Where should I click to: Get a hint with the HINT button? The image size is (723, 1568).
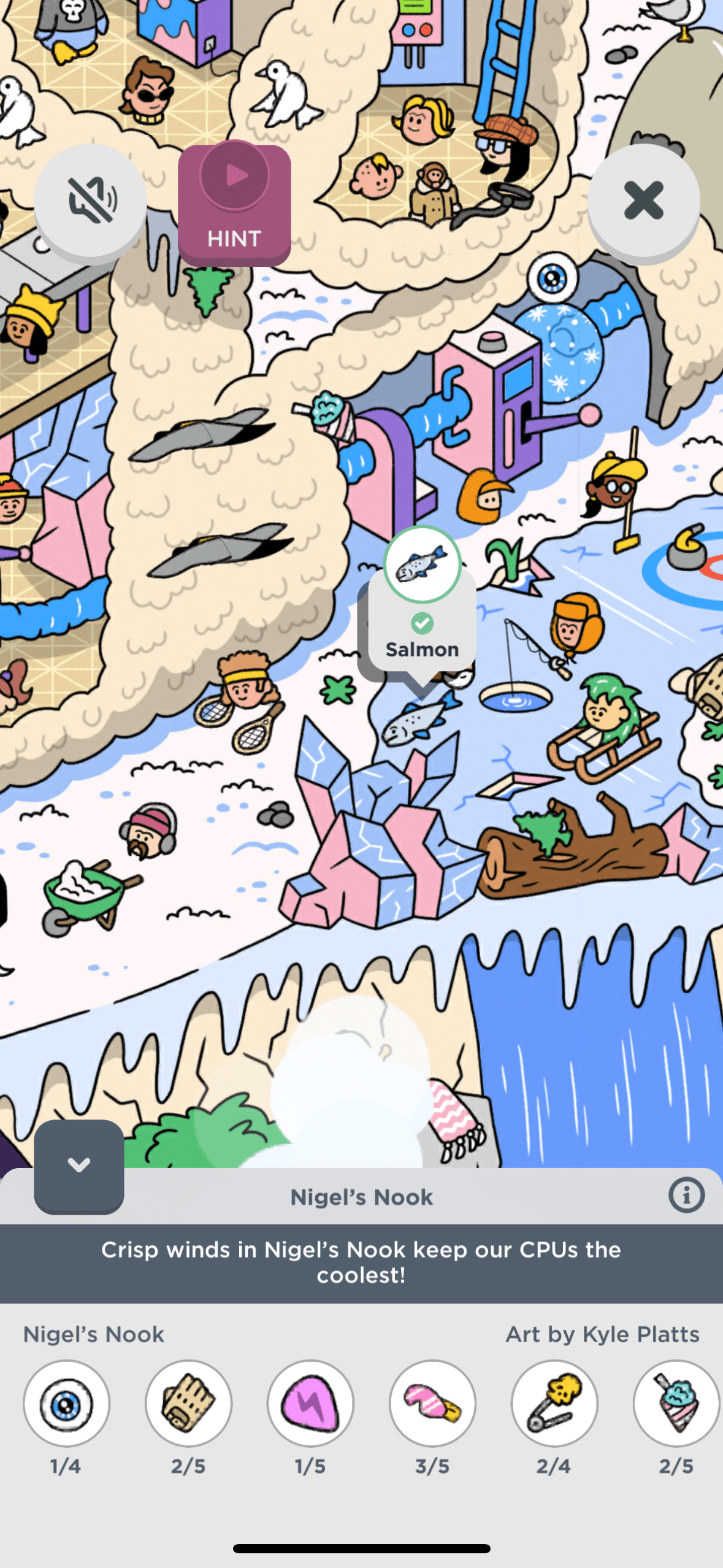pyautogui.click(x=234, y=203)
